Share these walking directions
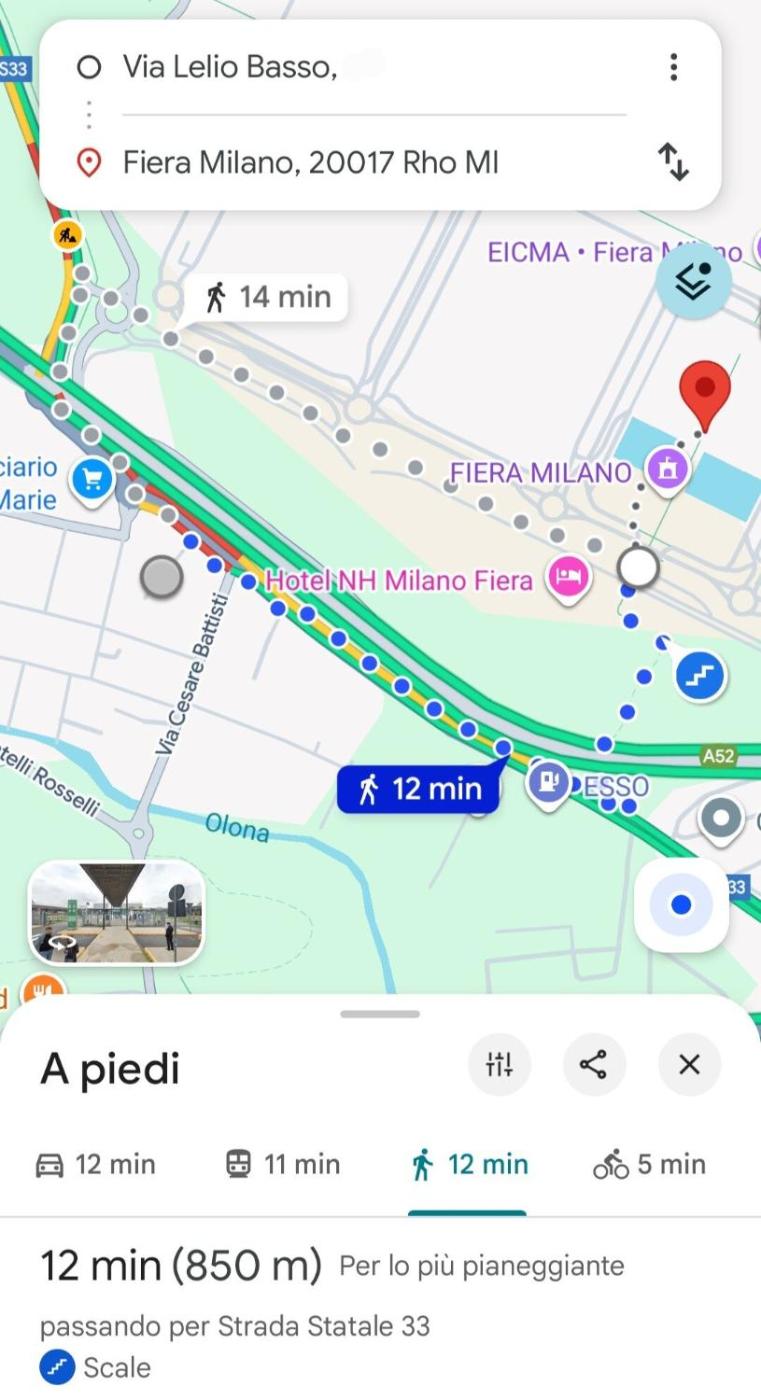 [594, 1065]
